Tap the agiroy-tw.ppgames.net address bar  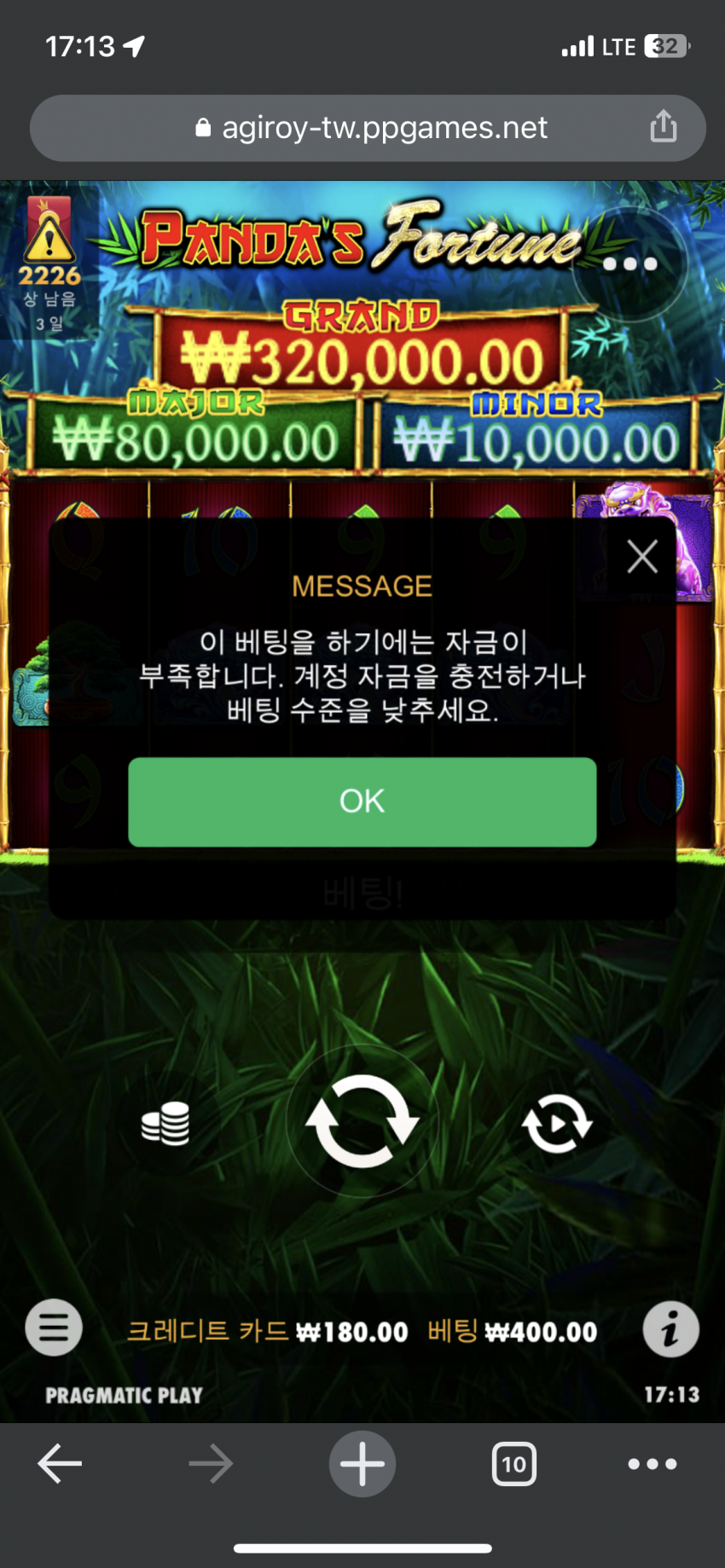[375, 128]
